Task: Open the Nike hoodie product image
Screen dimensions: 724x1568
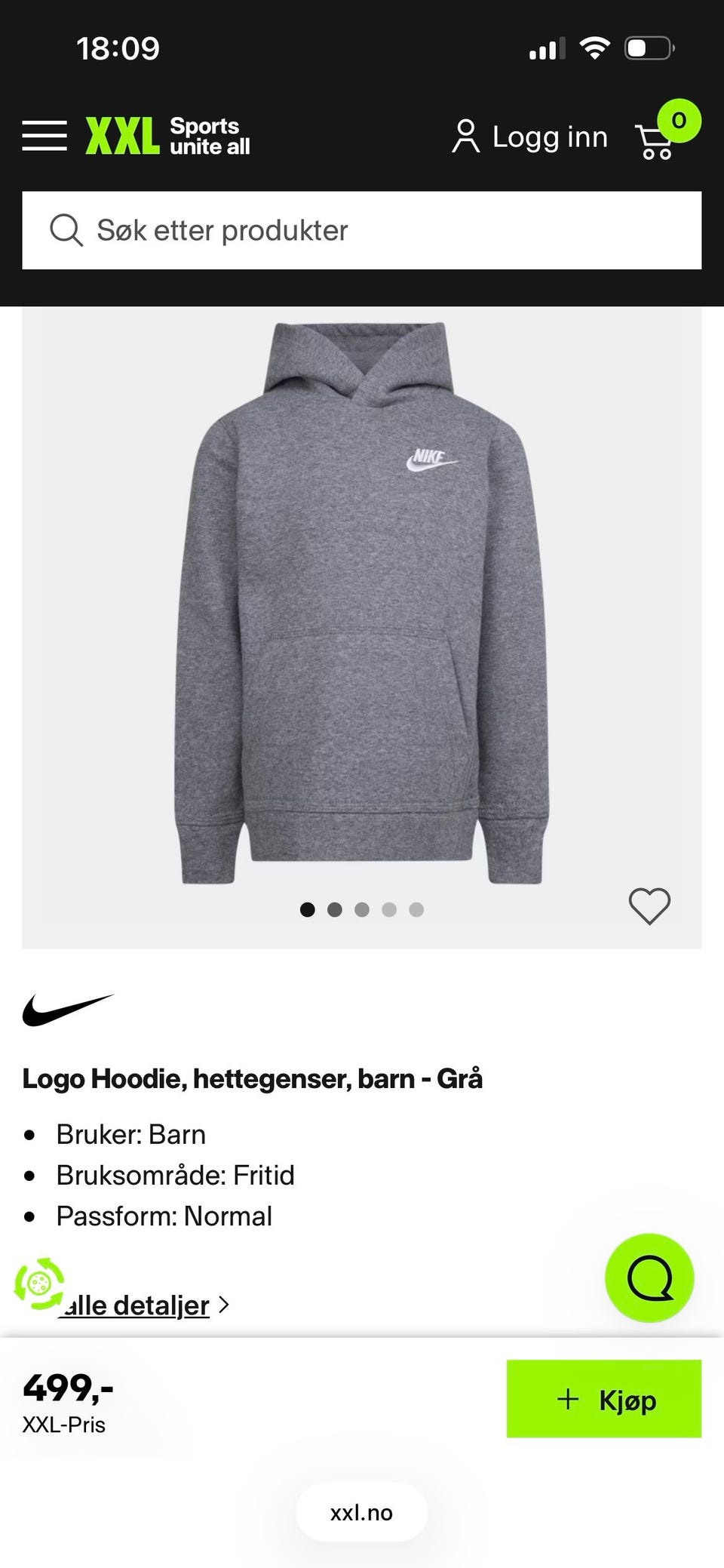Action: pyautogui.click(x=362, y=602)
